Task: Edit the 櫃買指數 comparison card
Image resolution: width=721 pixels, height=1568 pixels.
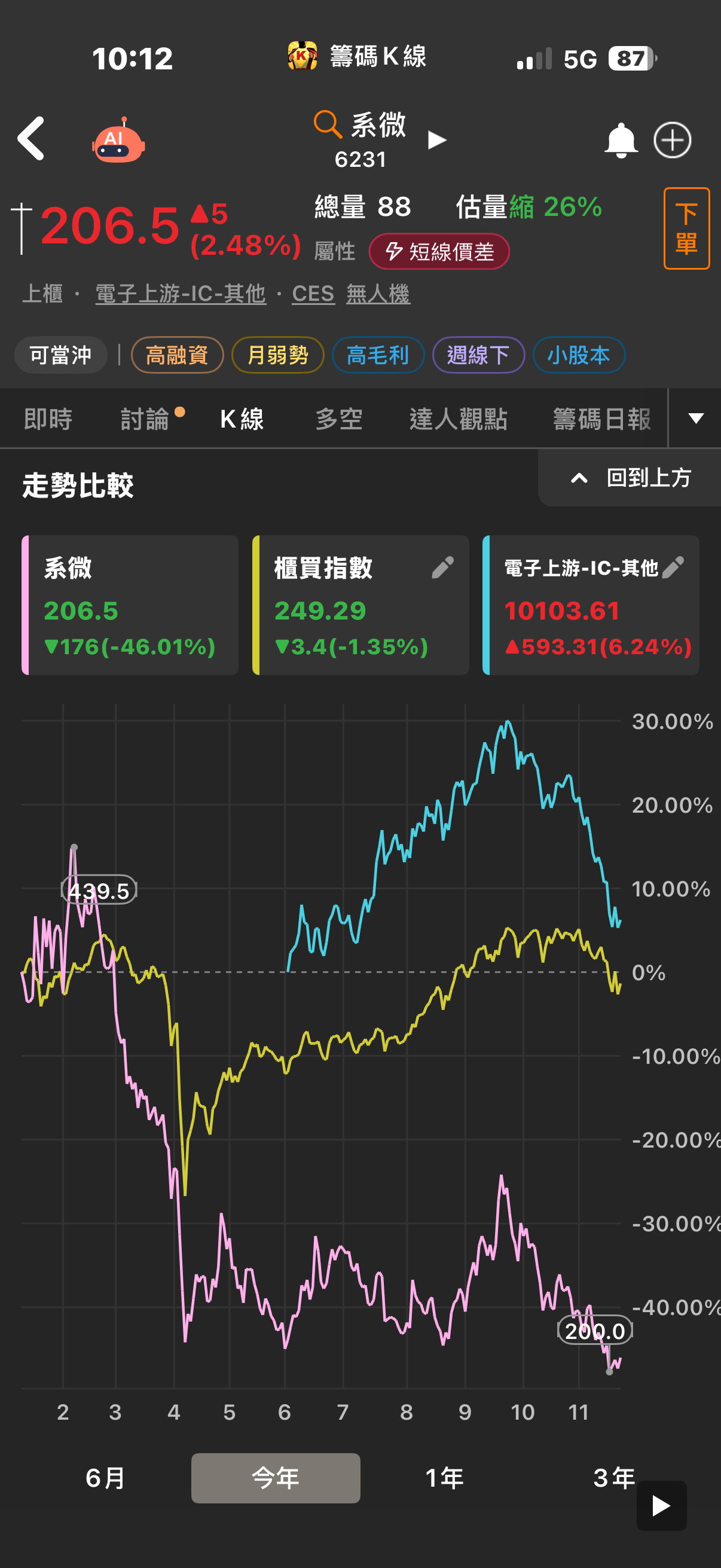Action: tap(442, 568)
